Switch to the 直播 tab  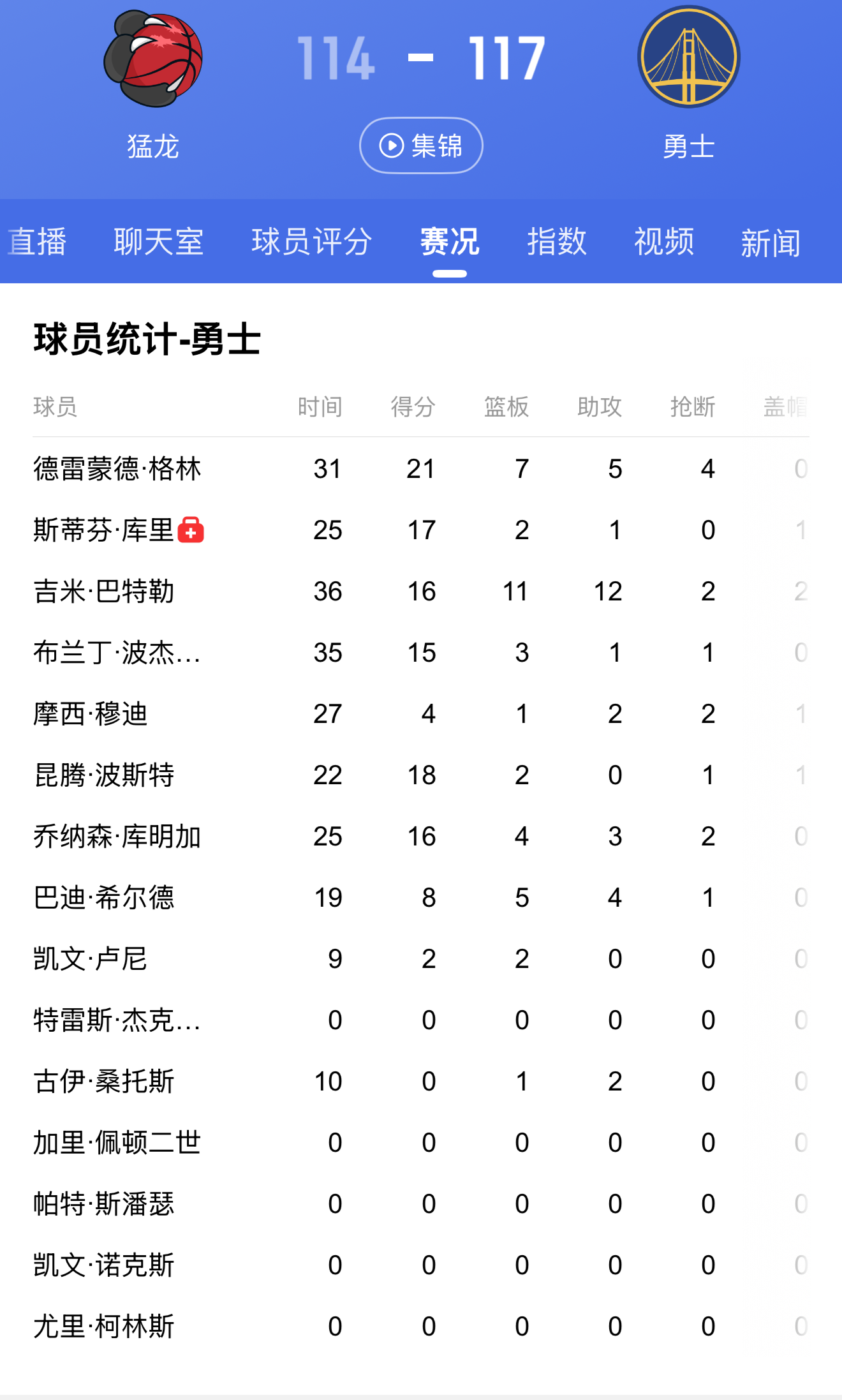pyautogui.click(x=37, y=242)
